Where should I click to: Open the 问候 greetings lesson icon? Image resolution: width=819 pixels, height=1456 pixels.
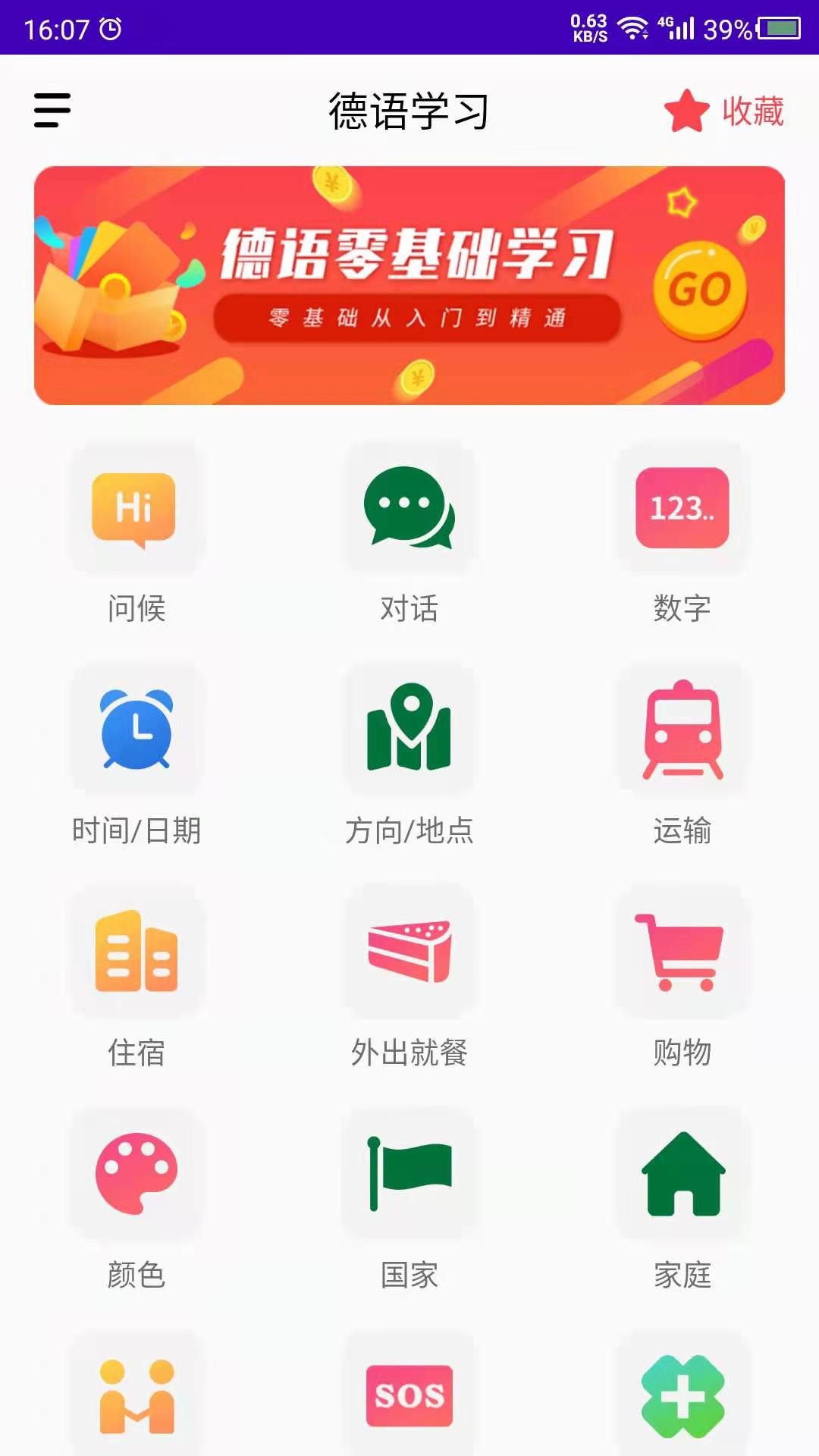click(136, 508)
